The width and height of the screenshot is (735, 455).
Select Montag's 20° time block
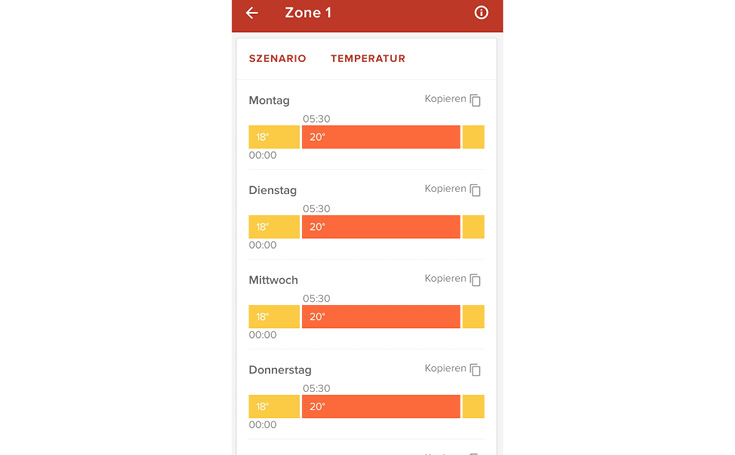380,137
